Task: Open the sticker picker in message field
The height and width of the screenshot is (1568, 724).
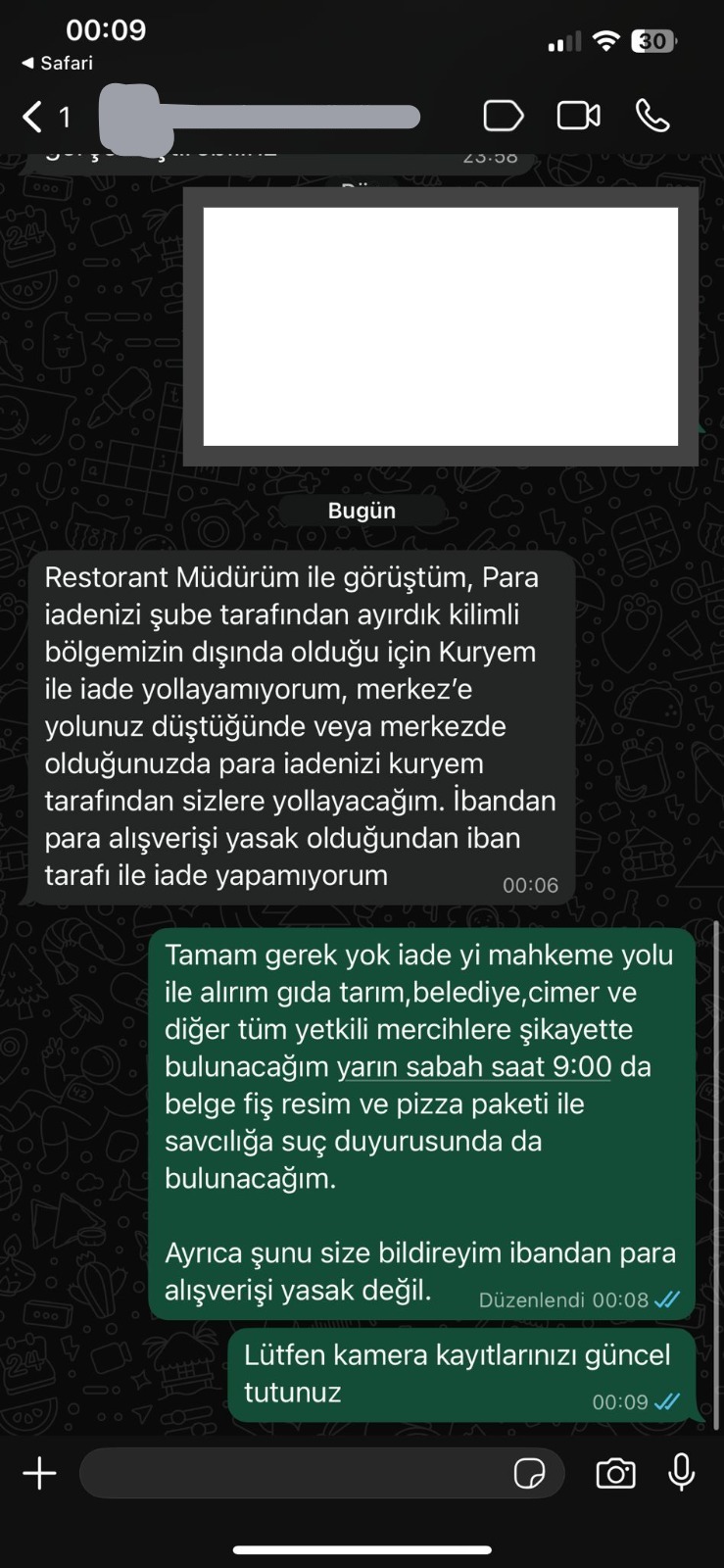Action: (530, 1473)
